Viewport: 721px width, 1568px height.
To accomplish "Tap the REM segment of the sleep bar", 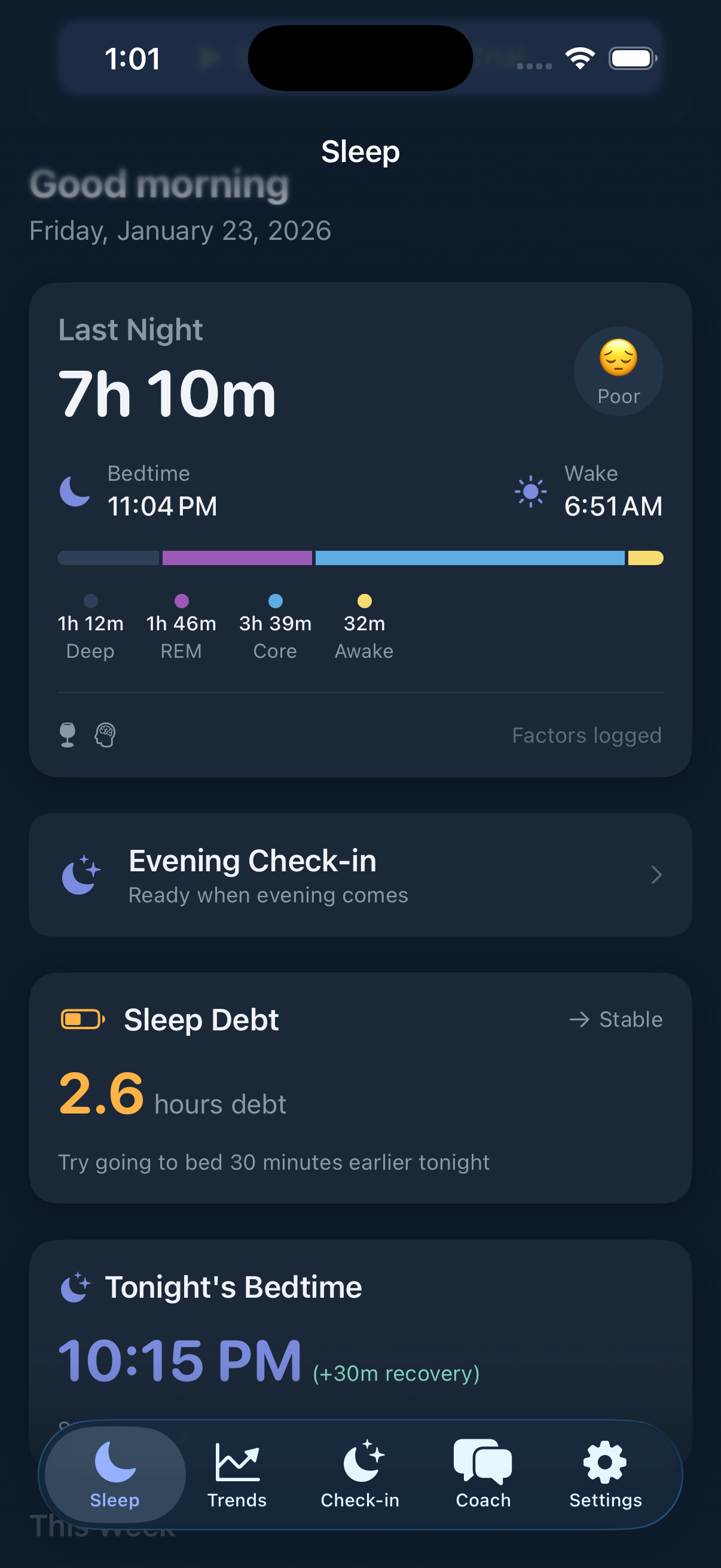I will click(236, 557).
